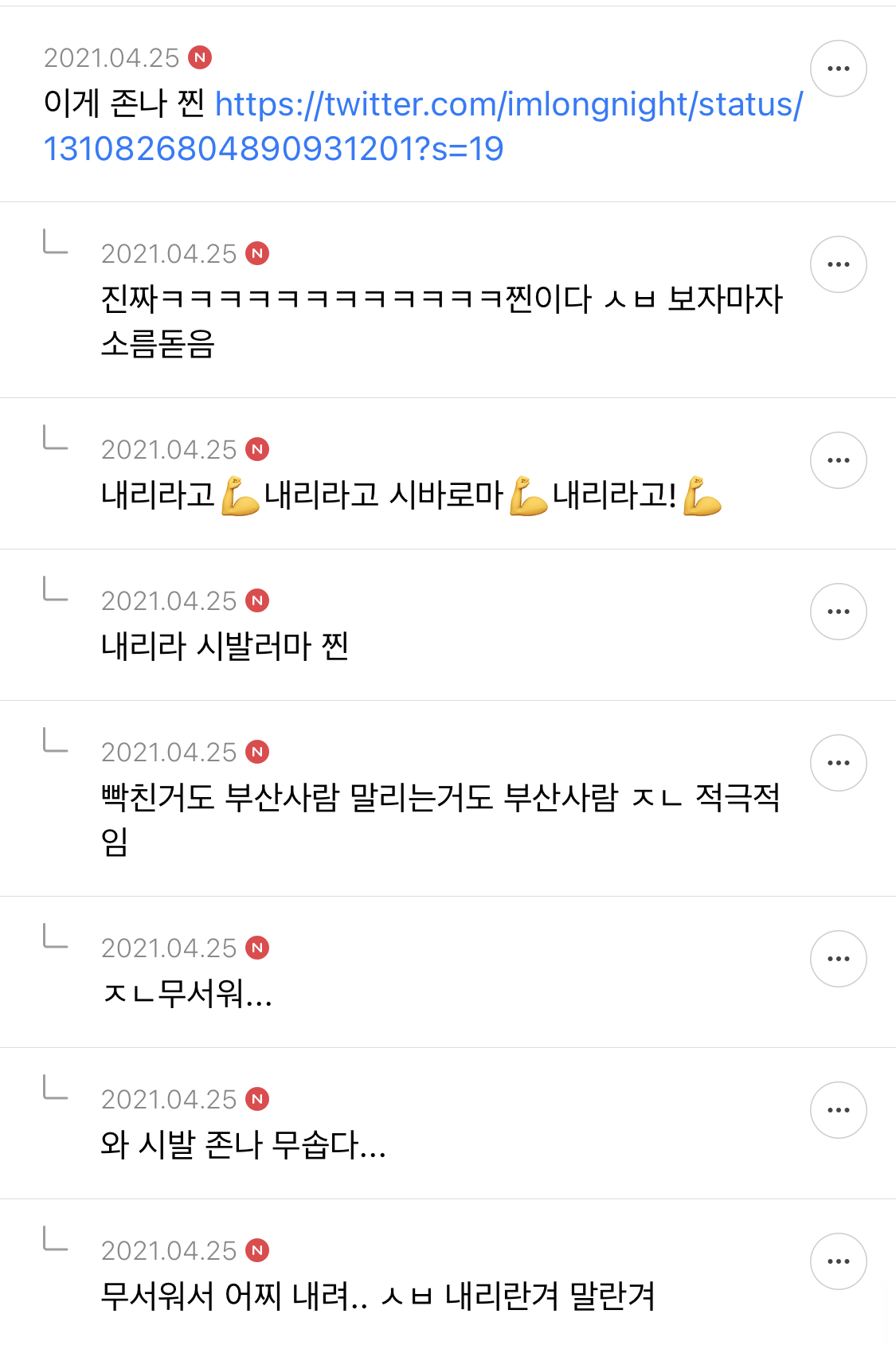This screenshot has width=896, height=1345.
Task: Open more options for the '소름돋음' reply
Action: 839,264
